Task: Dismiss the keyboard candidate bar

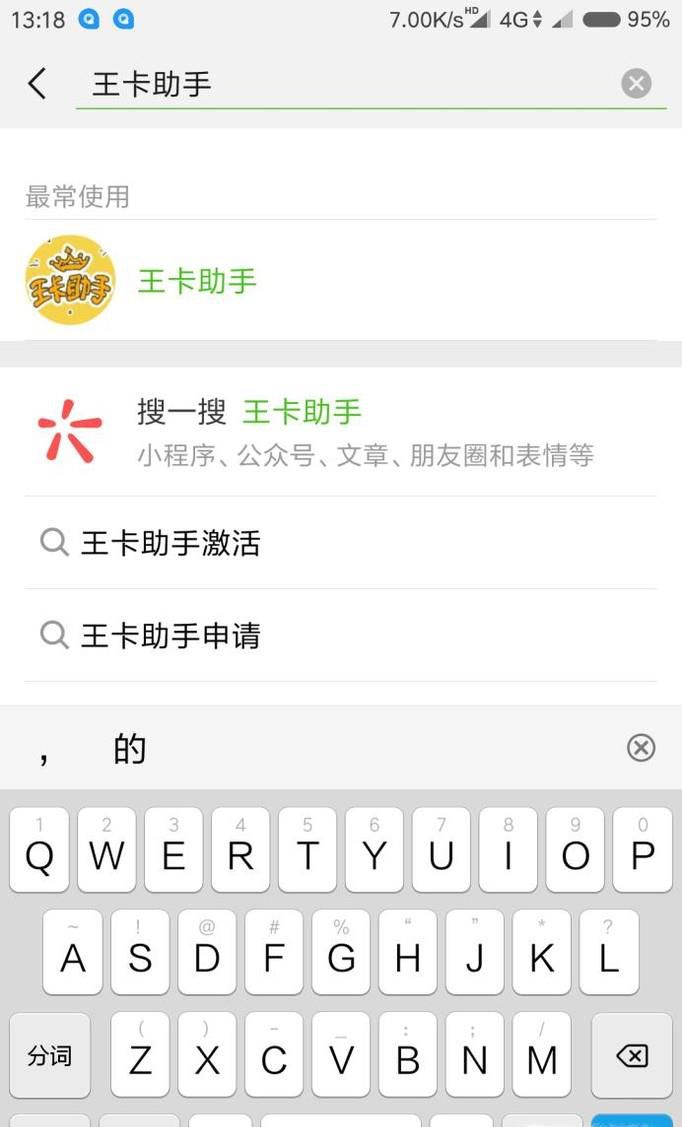Action: tap(640, 747)
